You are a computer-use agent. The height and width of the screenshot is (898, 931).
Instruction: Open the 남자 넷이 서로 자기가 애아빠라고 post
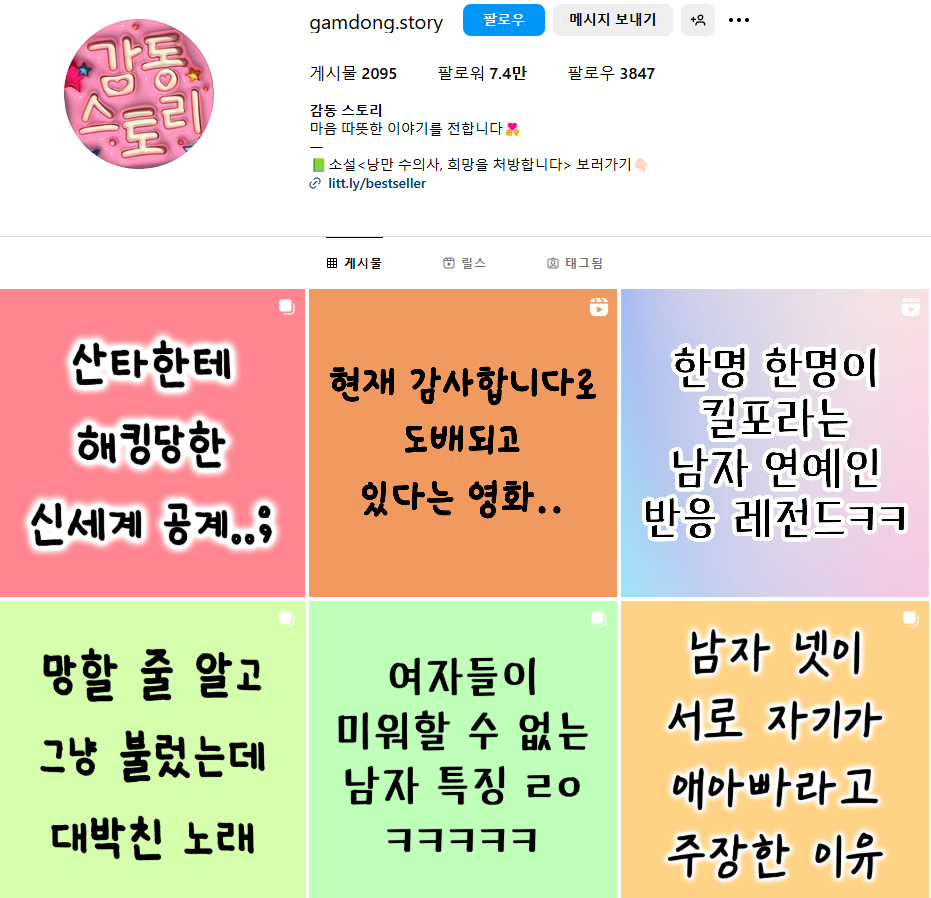[775, 750]
